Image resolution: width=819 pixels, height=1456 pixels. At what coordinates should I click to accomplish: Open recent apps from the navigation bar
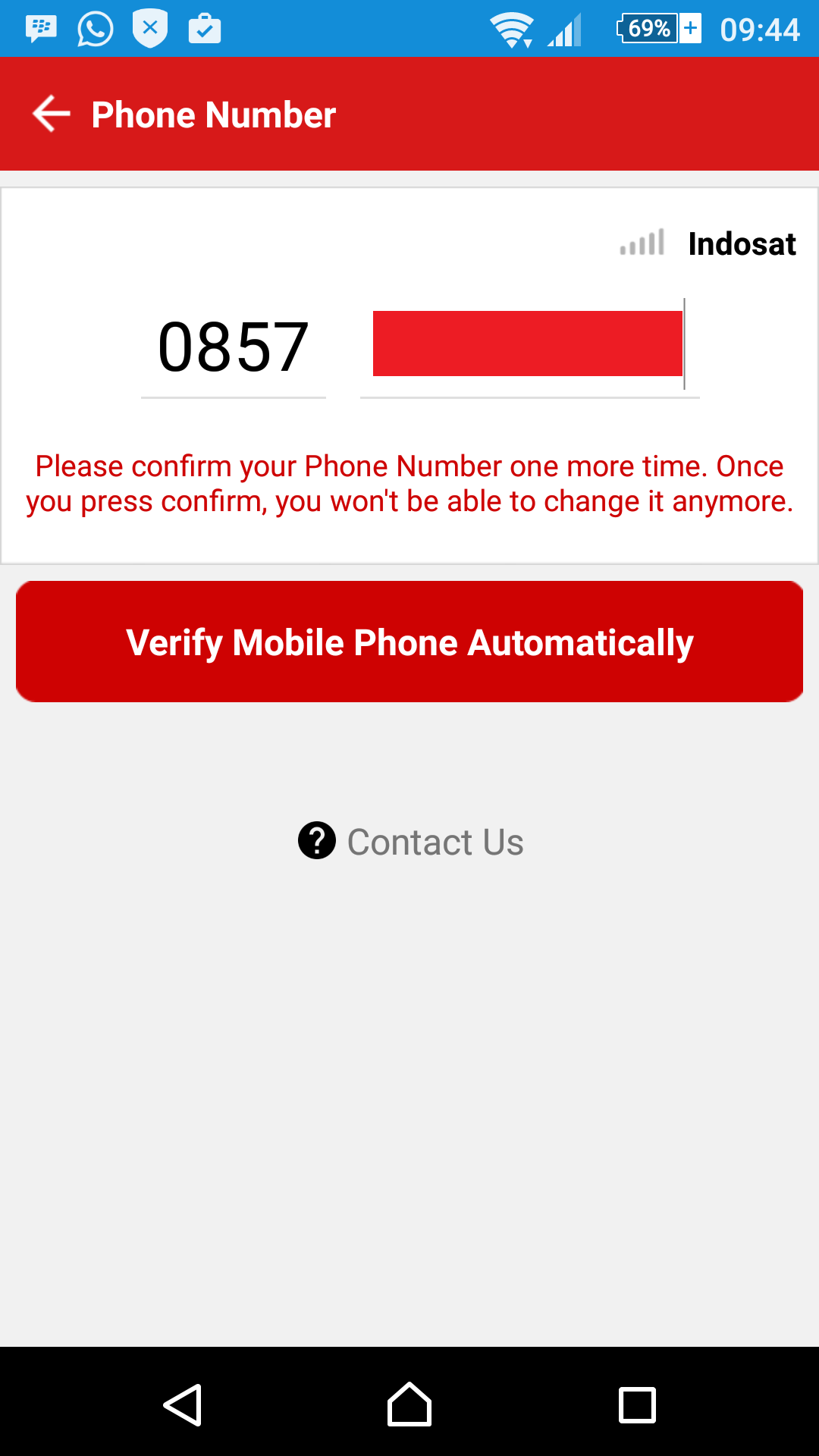(637, 1404)
